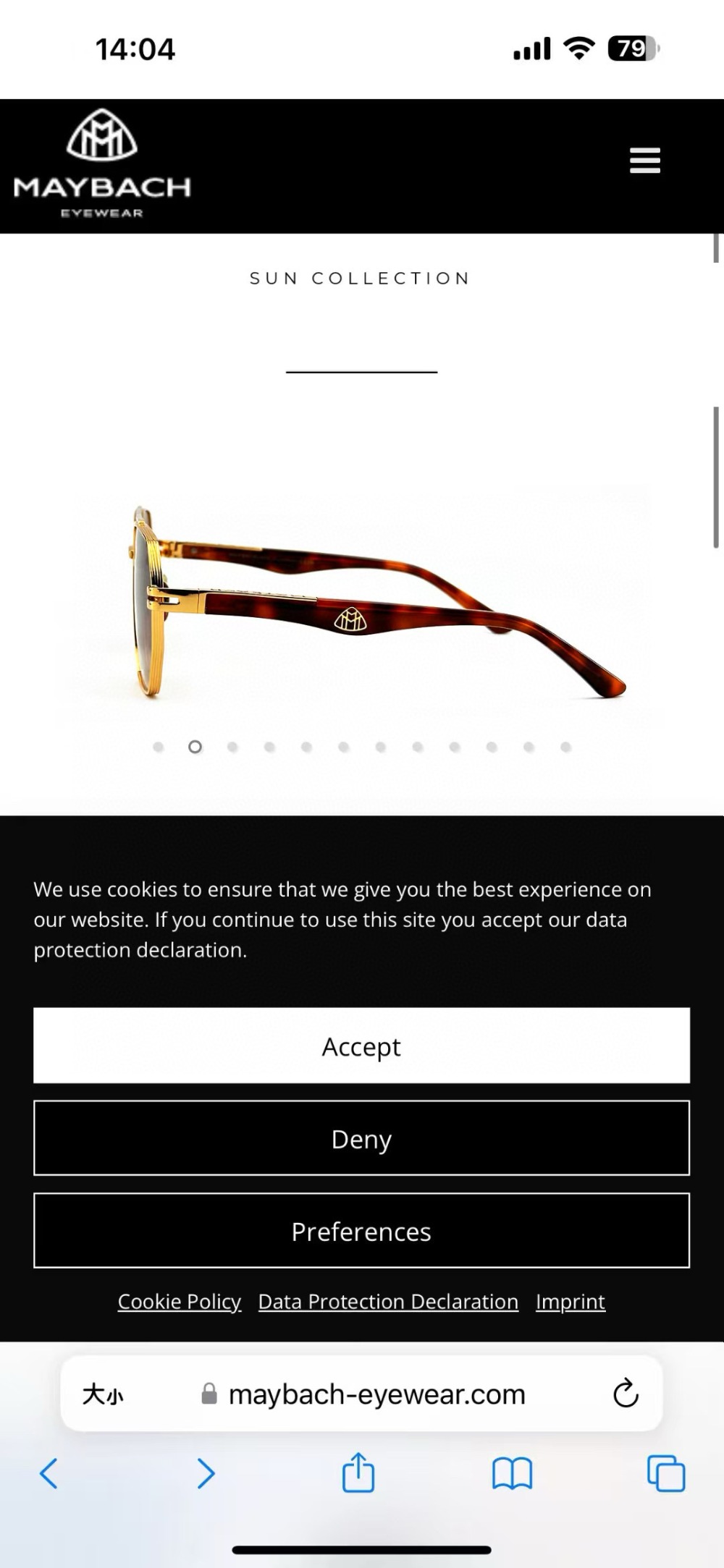Open cookie Preferences
Viewport: 724px width, 1568px height.
(x=361, y=1231)
